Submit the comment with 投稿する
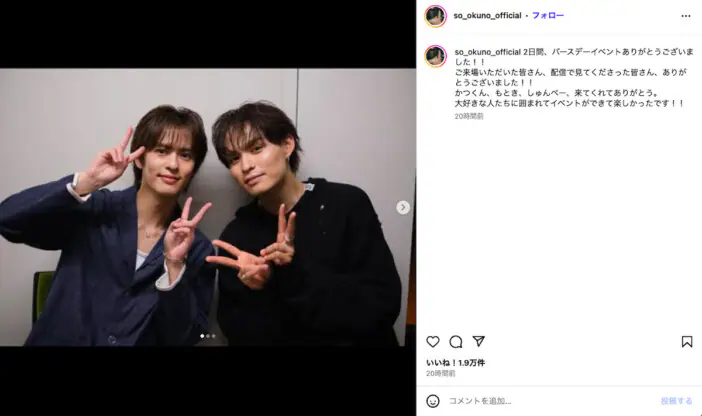Image resolution: width=702 pixels, height=416 pixels. (676, 401)
